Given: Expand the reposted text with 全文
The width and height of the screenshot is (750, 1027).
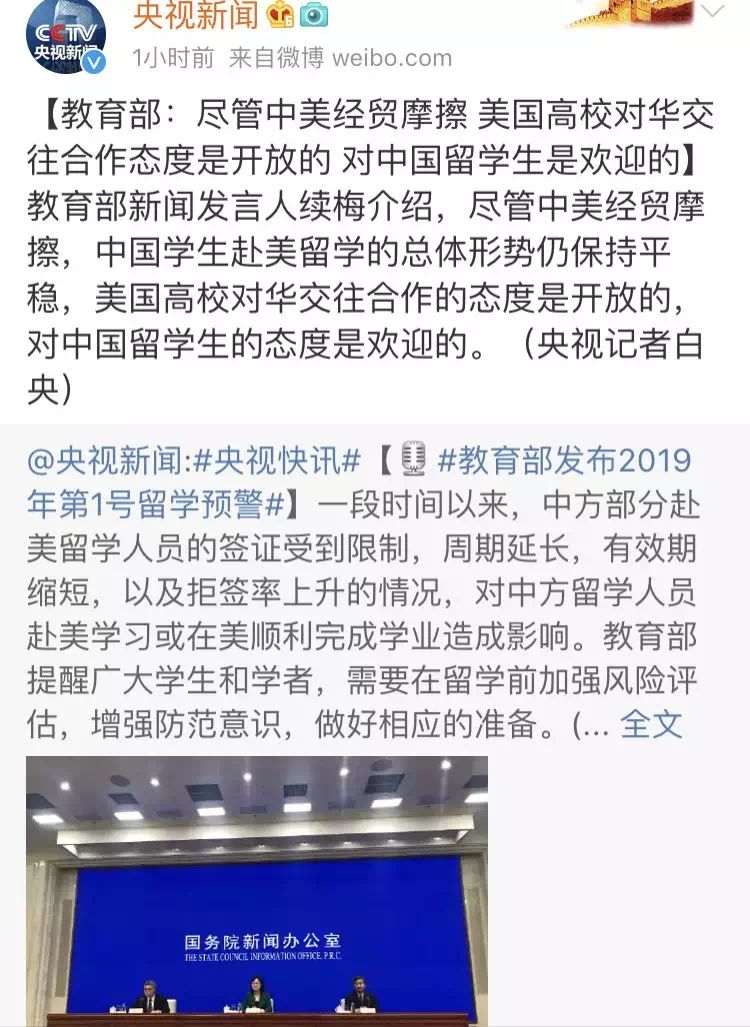Looking at the screenshot, I should point(652,724).
